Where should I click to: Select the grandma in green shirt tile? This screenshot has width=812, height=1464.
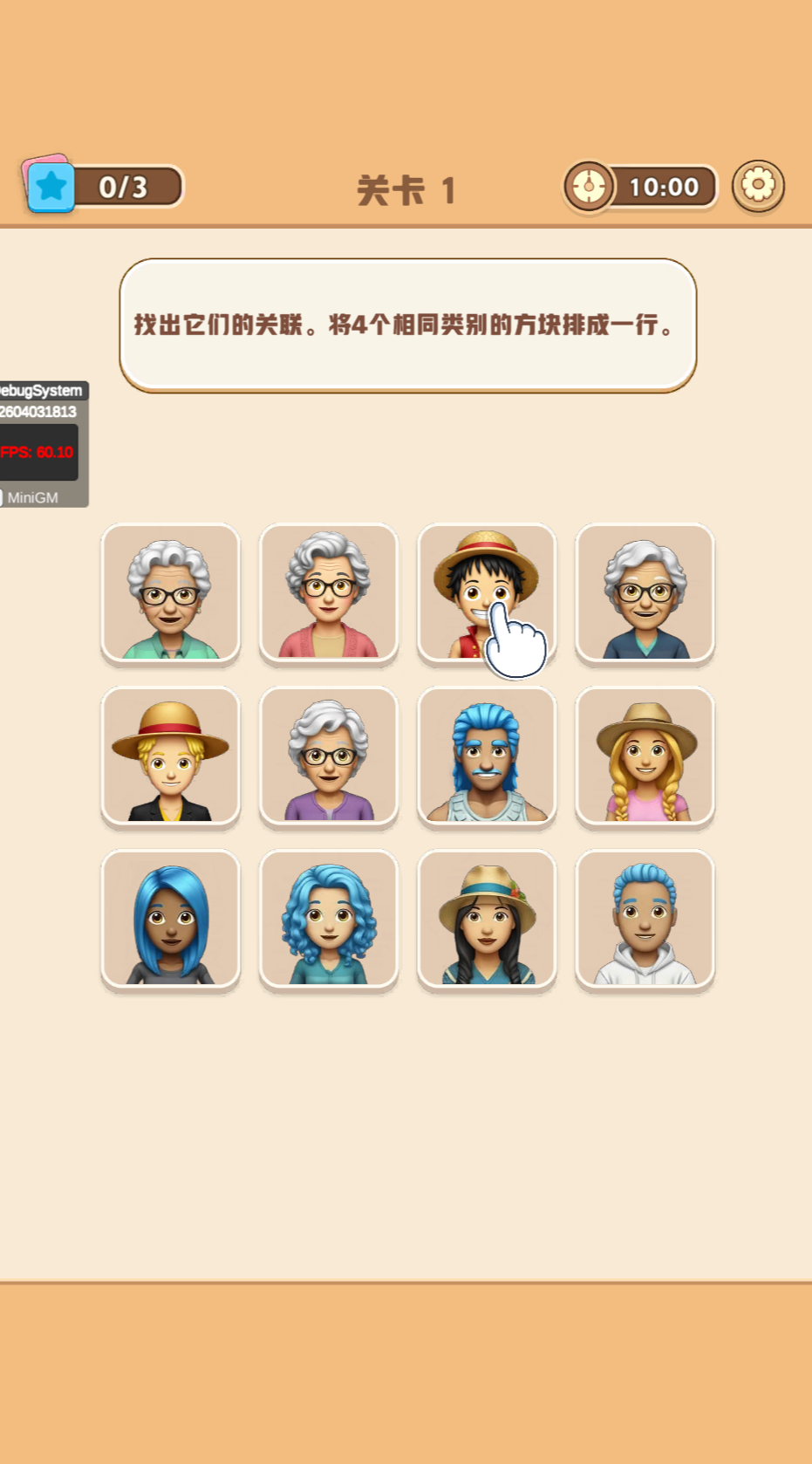click(x=171, y=595)
